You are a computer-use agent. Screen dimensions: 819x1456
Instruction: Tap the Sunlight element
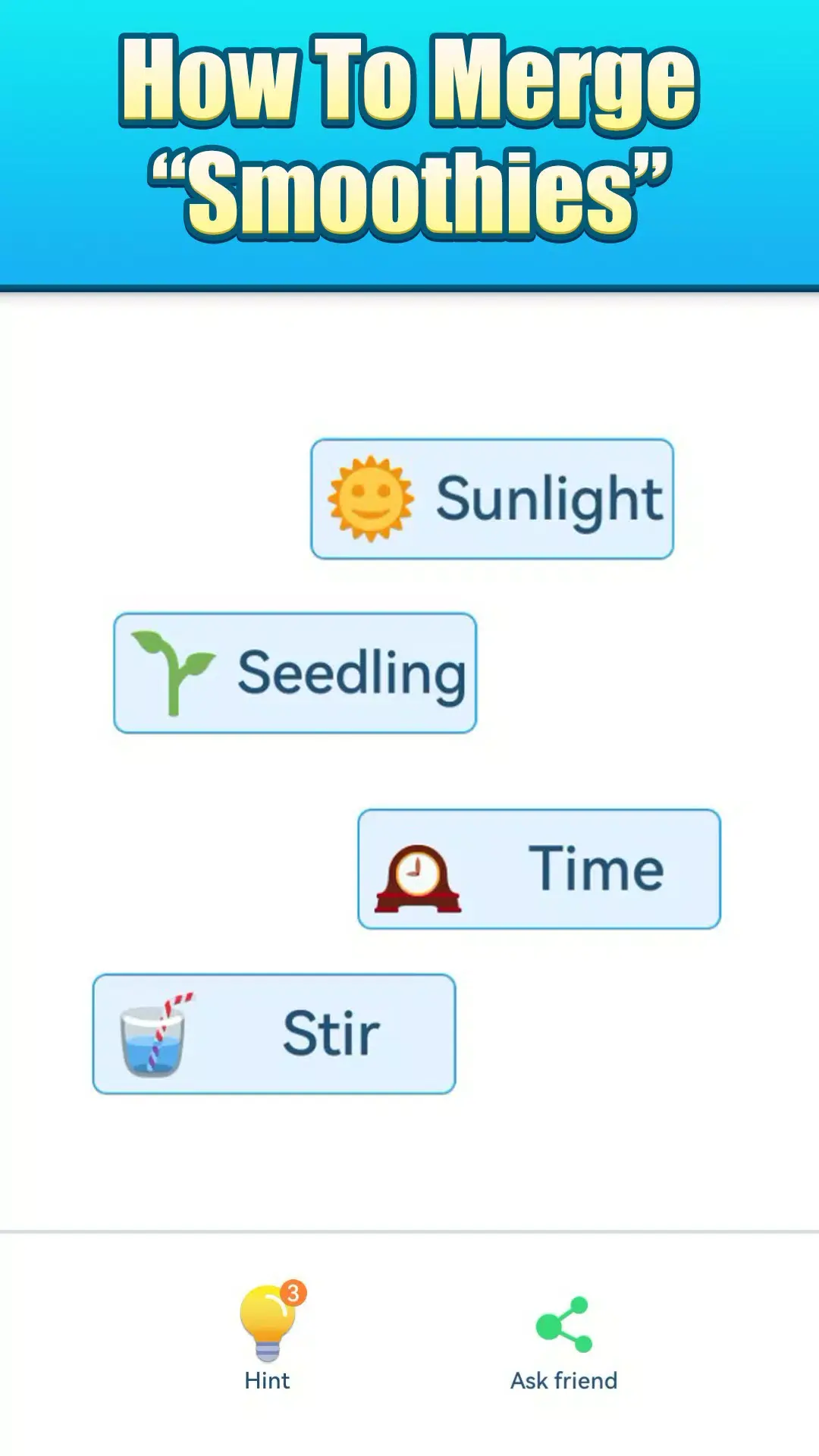tap(492, 499)
